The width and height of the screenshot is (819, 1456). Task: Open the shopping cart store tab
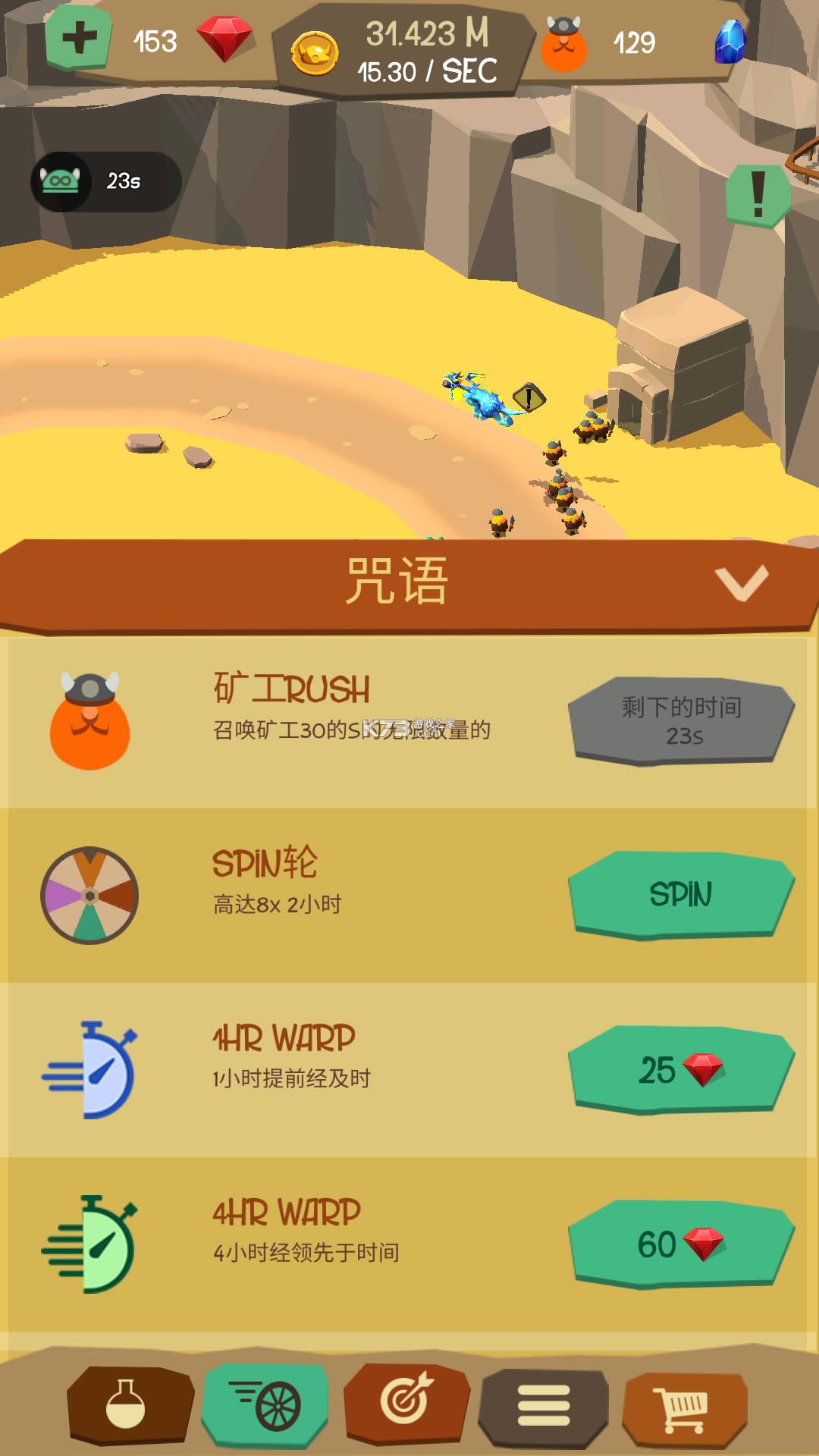[684, 1407]
